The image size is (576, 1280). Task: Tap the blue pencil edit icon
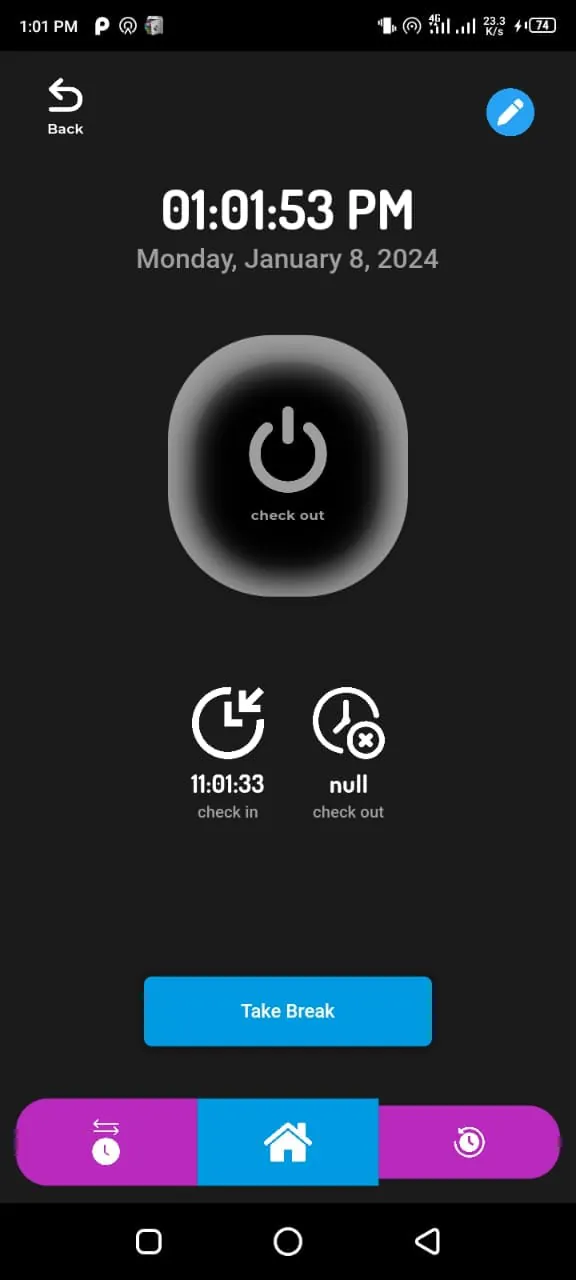[x=510, y=112]
